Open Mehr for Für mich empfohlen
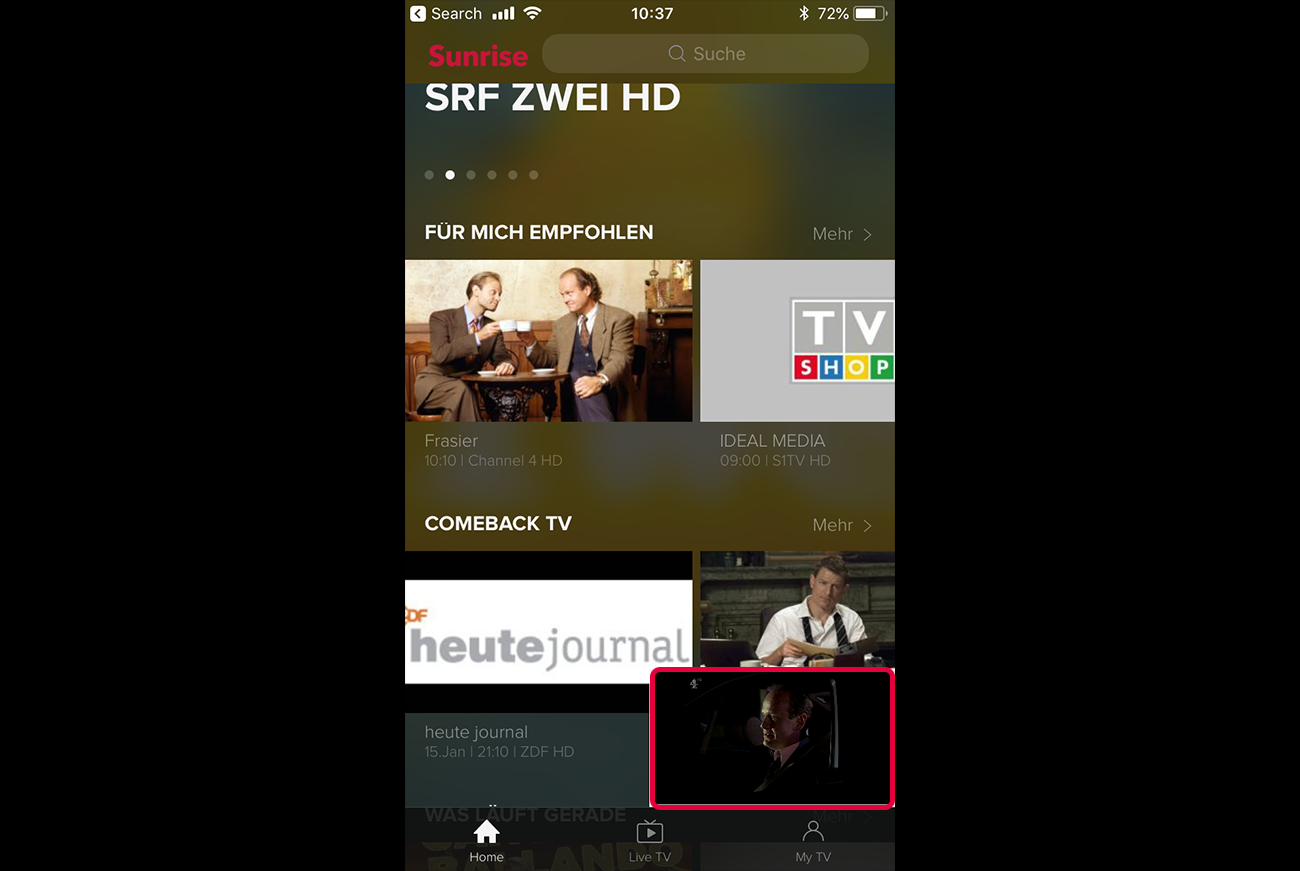 (842, 234)
